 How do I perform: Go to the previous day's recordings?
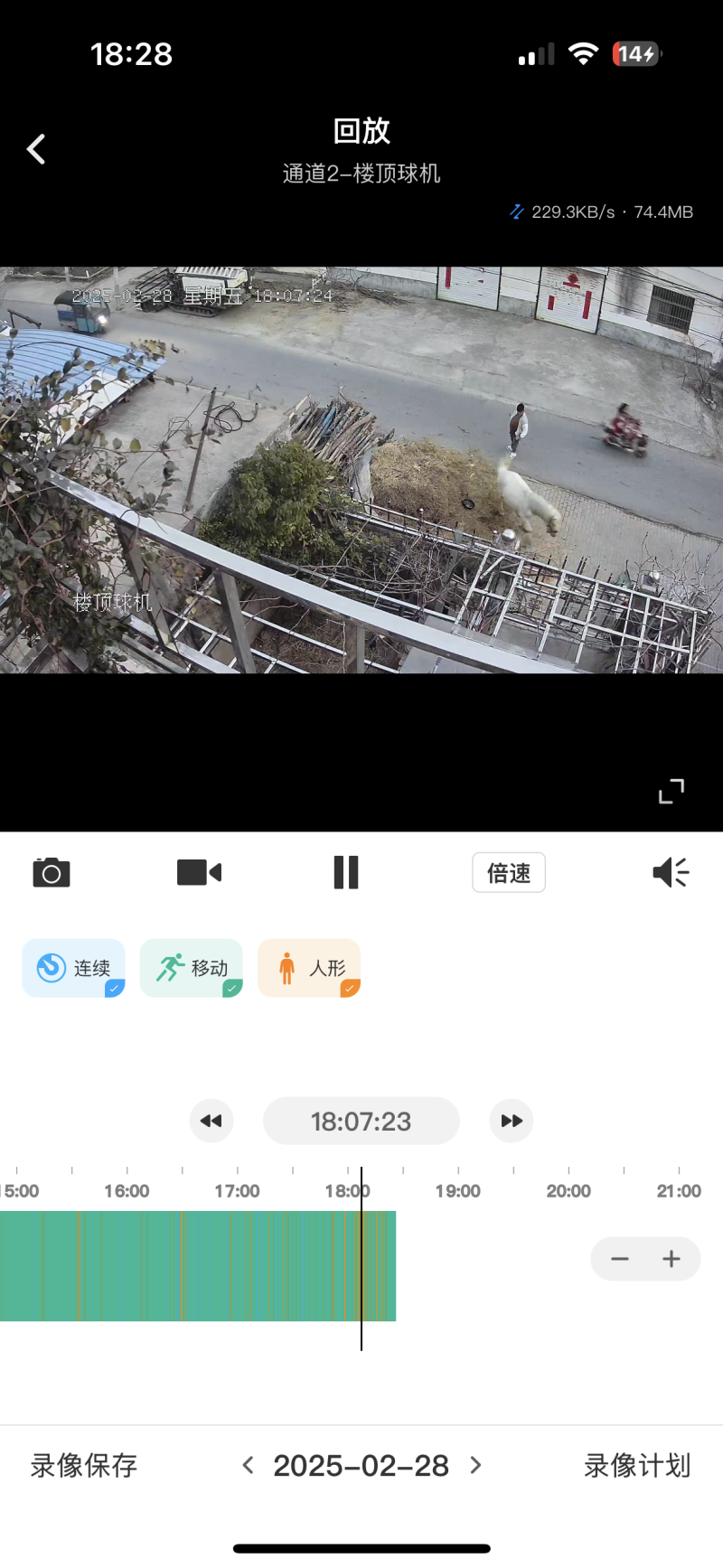(x=248, y=1465)
